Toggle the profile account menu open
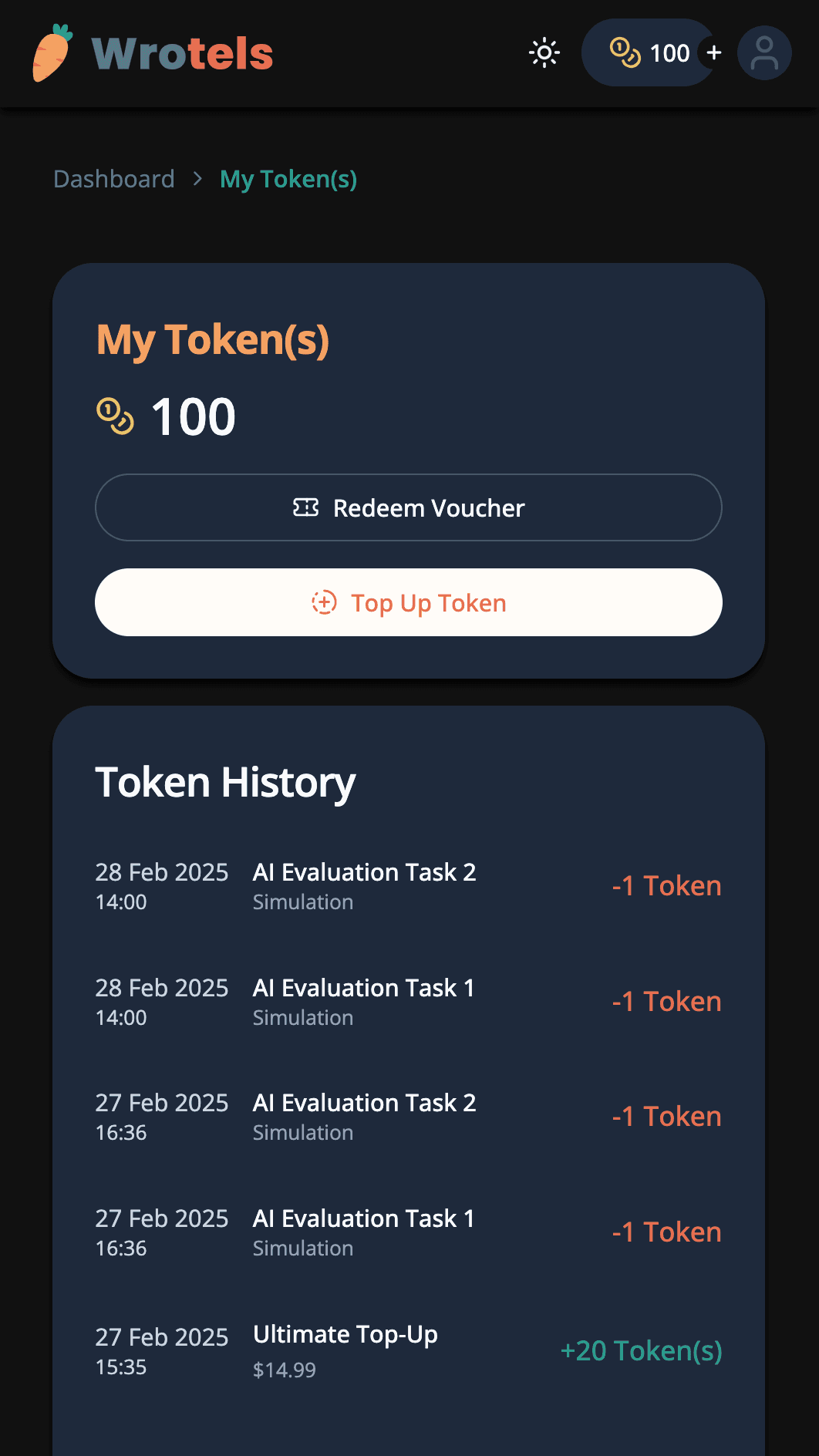The image size is (819, 1456). tap(763, 52)
